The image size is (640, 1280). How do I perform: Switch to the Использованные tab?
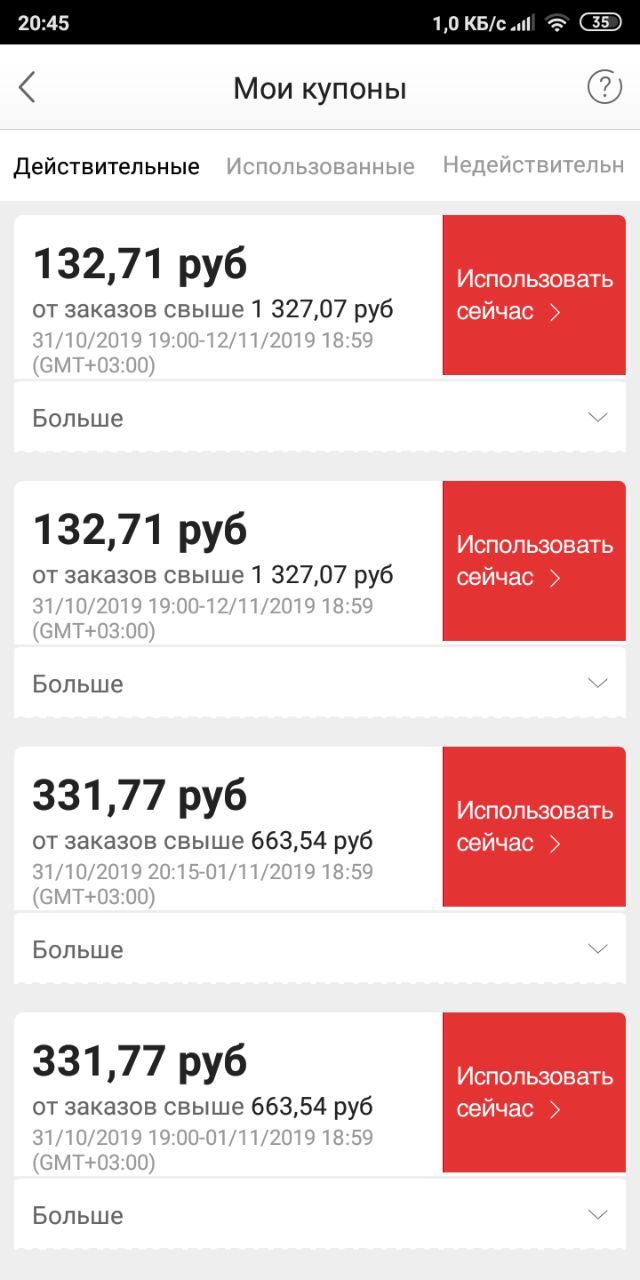(320, 166)
